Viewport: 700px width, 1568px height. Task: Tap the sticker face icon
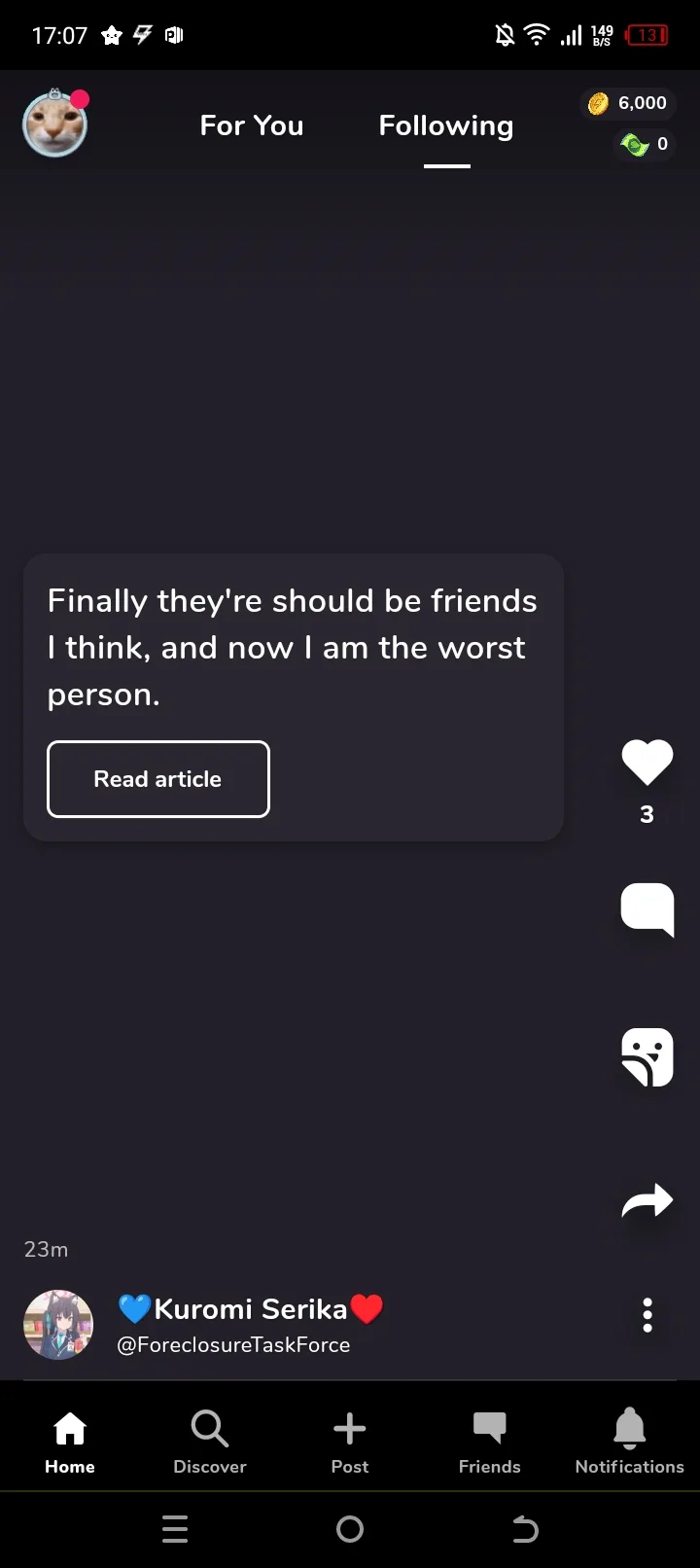[x=647, y=1056]
